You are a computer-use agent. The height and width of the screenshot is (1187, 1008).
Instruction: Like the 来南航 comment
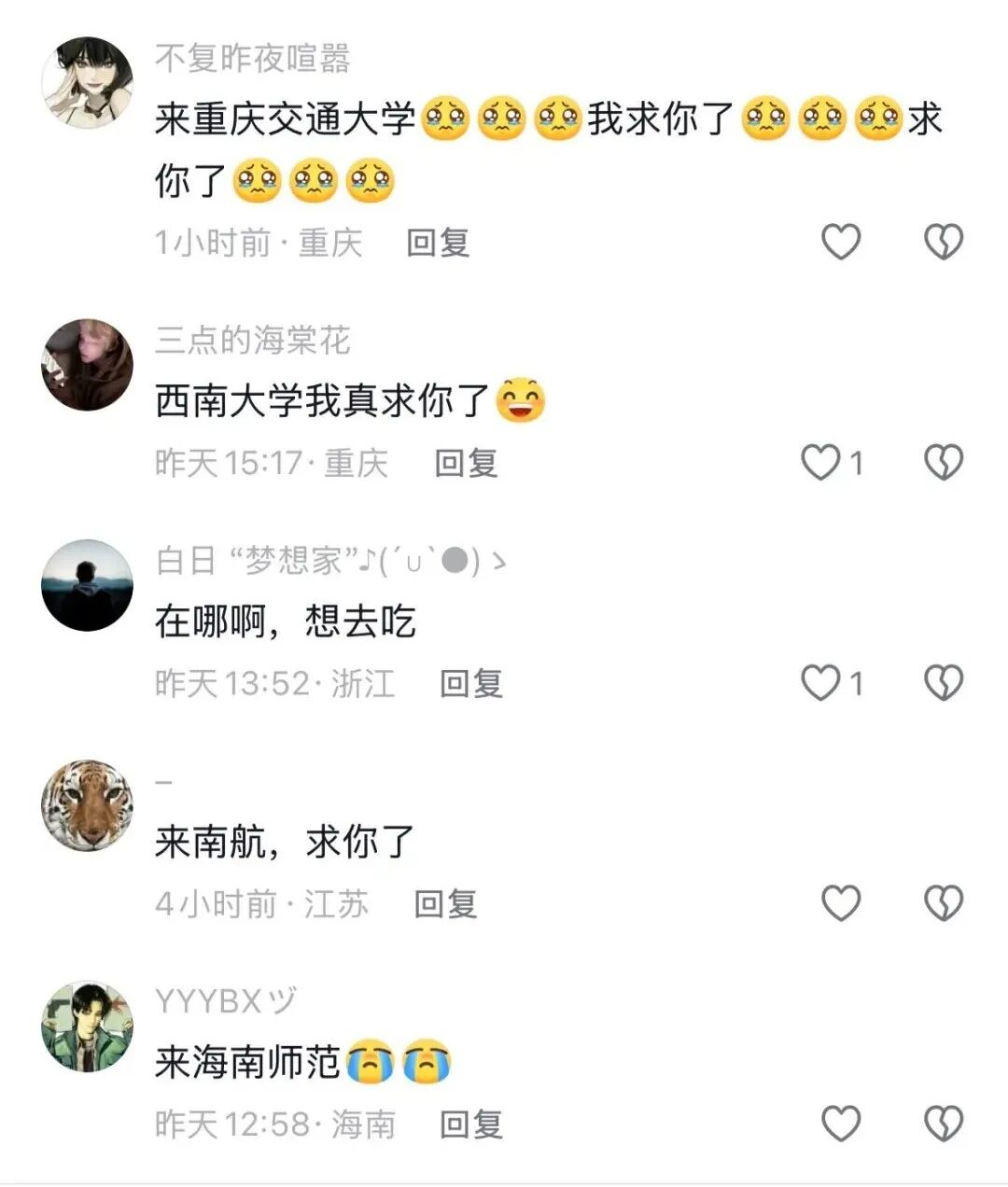pos(840,903)
